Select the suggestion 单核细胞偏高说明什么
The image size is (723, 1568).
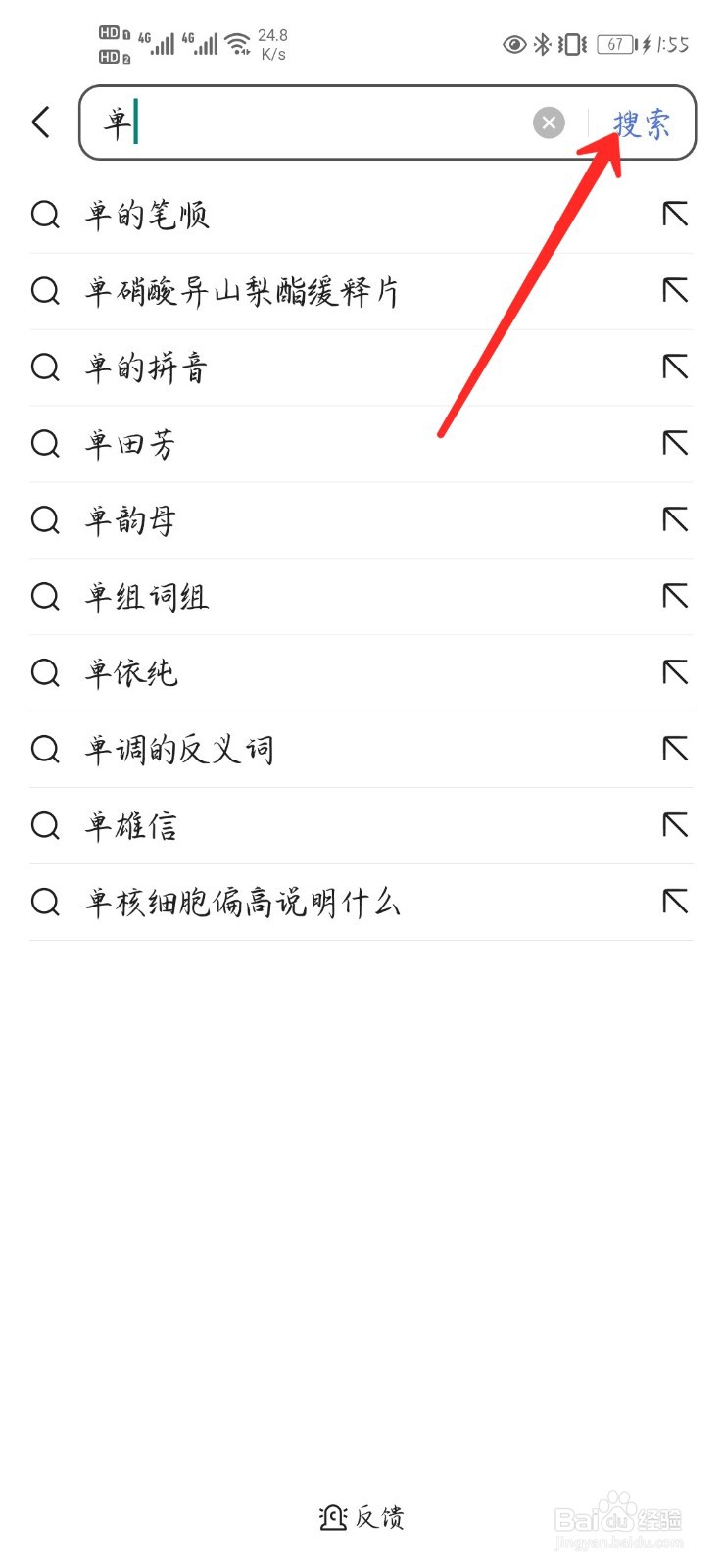coord(242,902)
